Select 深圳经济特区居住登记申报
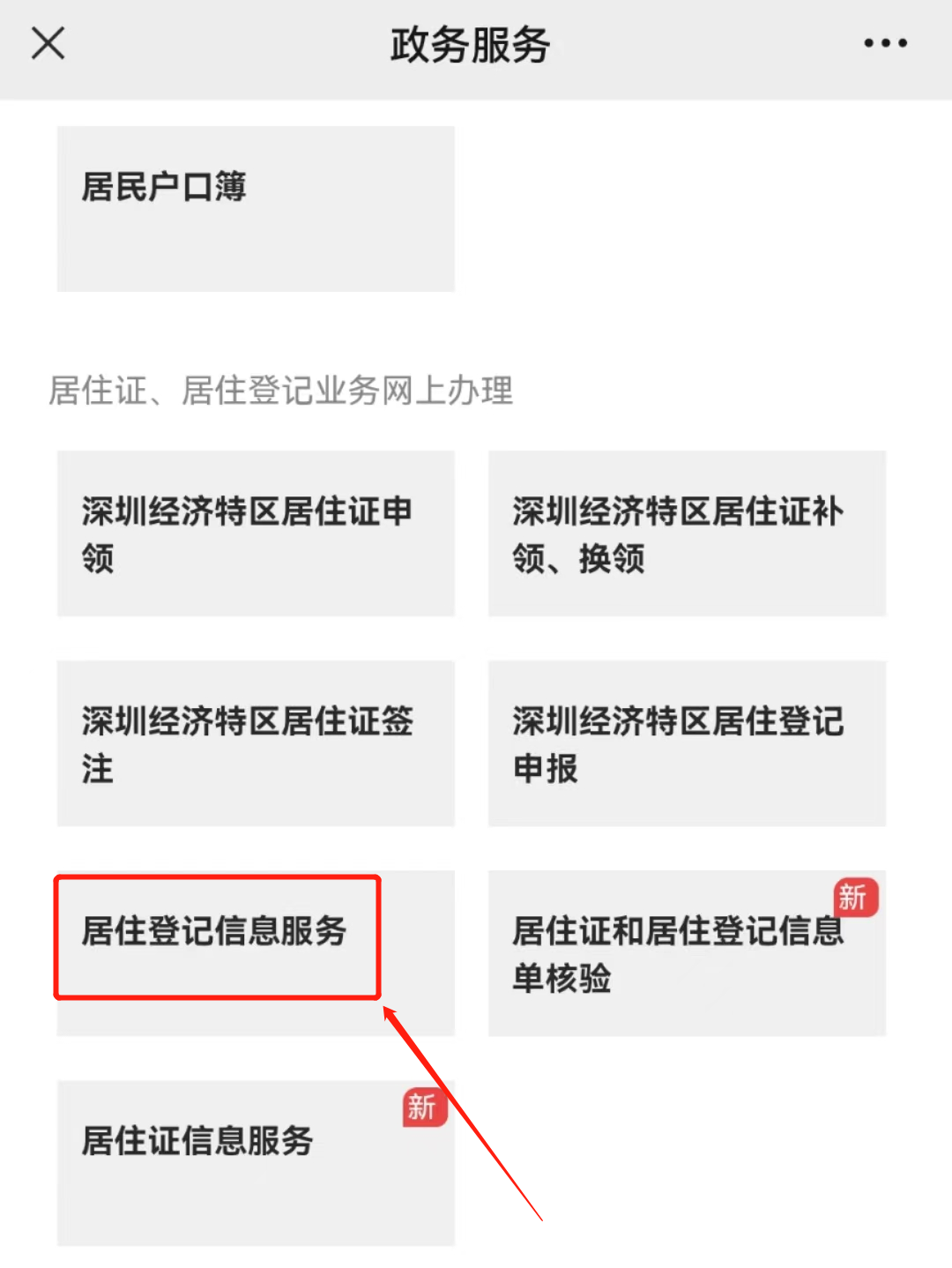 (687, 743)
